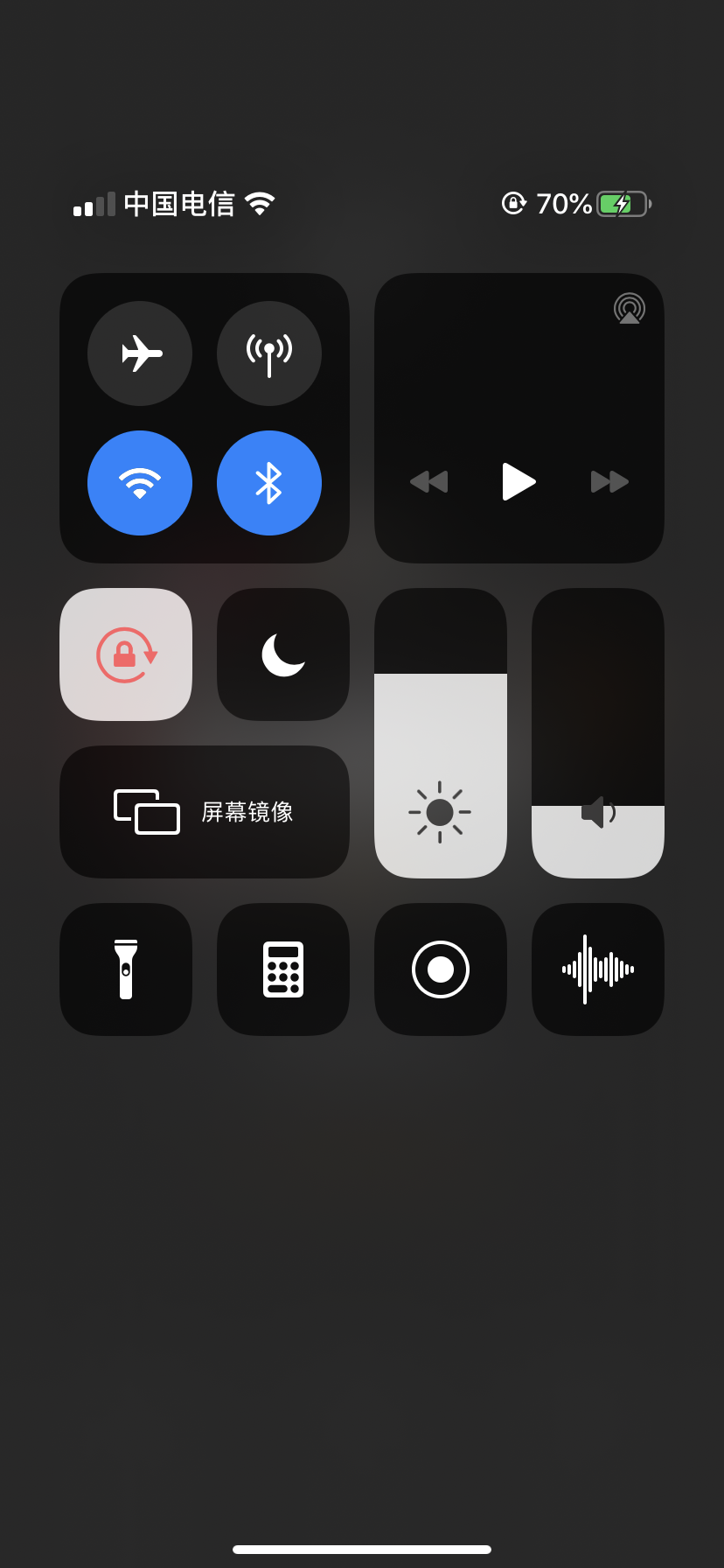Toggle cellular data

click(x=269, y=353)
